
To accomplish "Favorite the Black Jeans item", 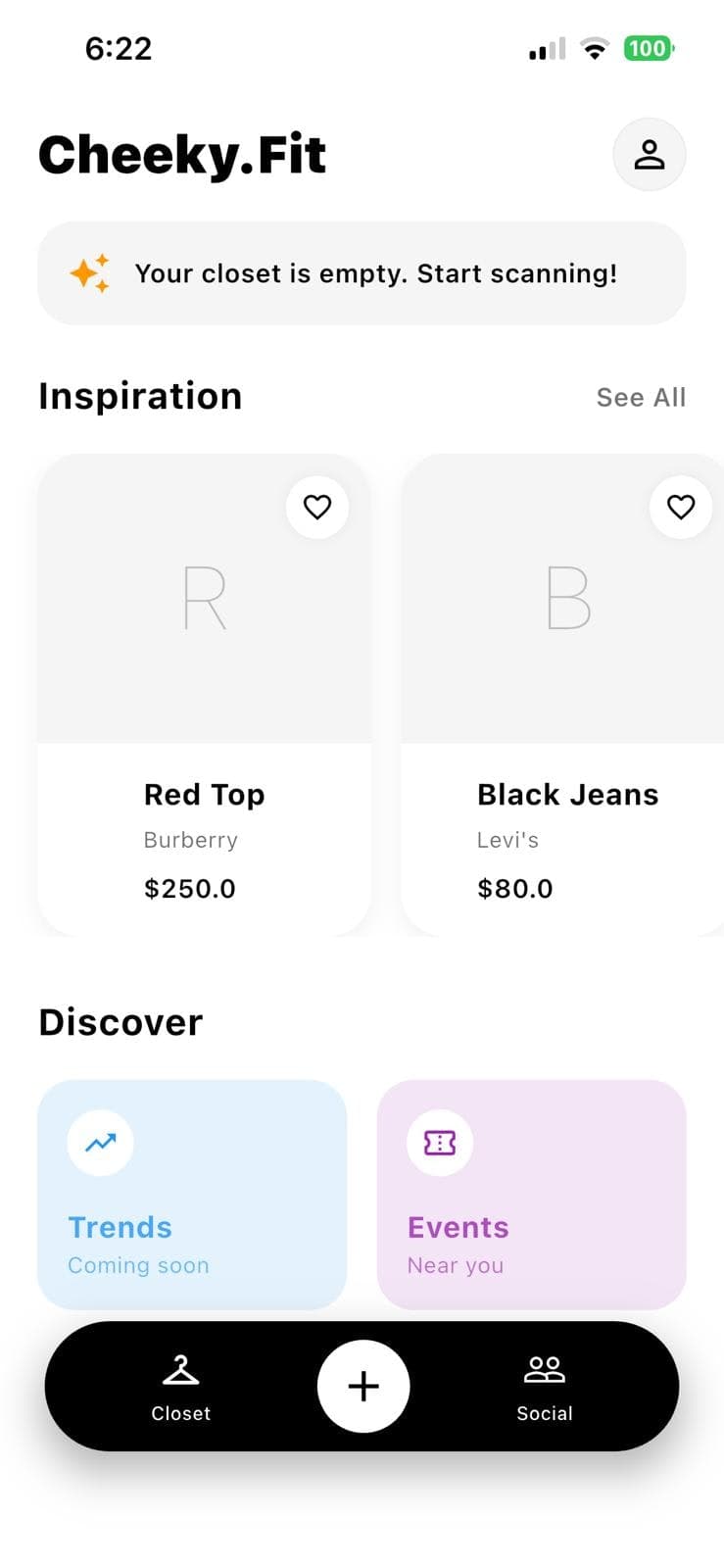I will tap(681, 507).
